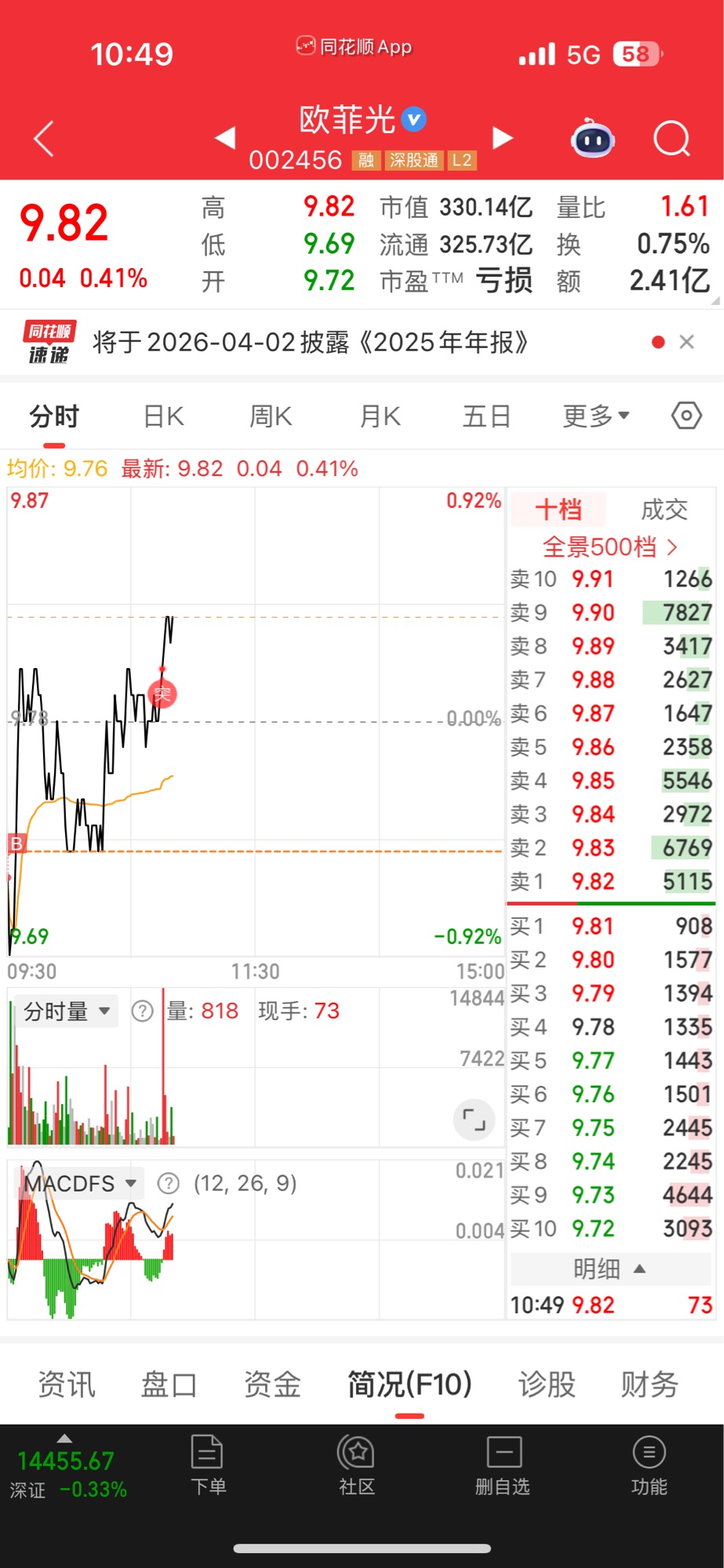Dismiss the 同花顺速递 announcement banner

[686, 342]
